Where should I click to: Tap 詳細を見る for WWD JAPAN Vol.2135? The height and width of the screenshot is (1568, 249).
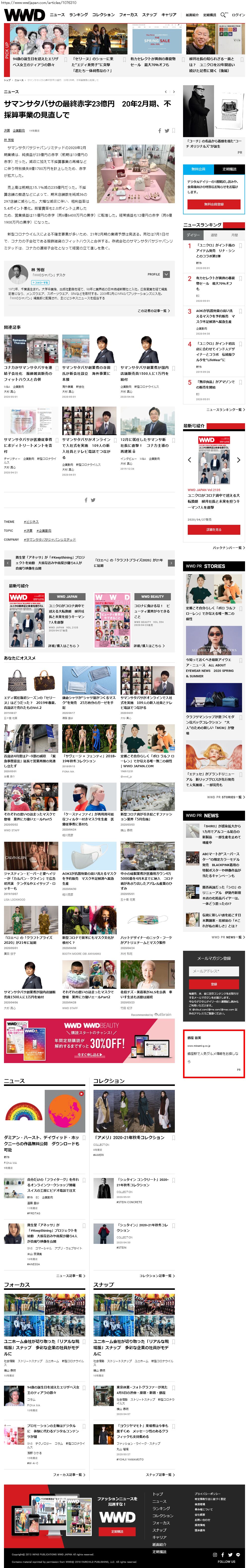pos(214,530)
